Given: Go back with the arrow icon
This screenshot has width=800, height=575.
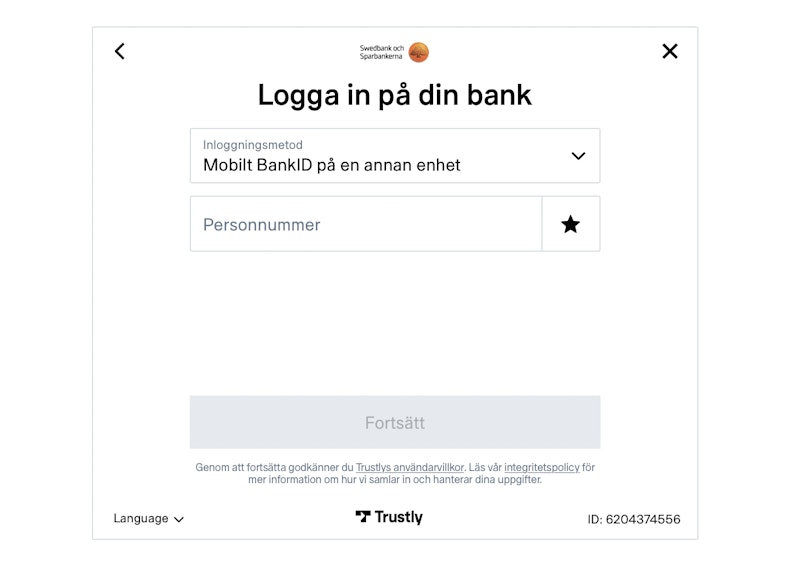Looking at the screenshot, I should 120,51.
